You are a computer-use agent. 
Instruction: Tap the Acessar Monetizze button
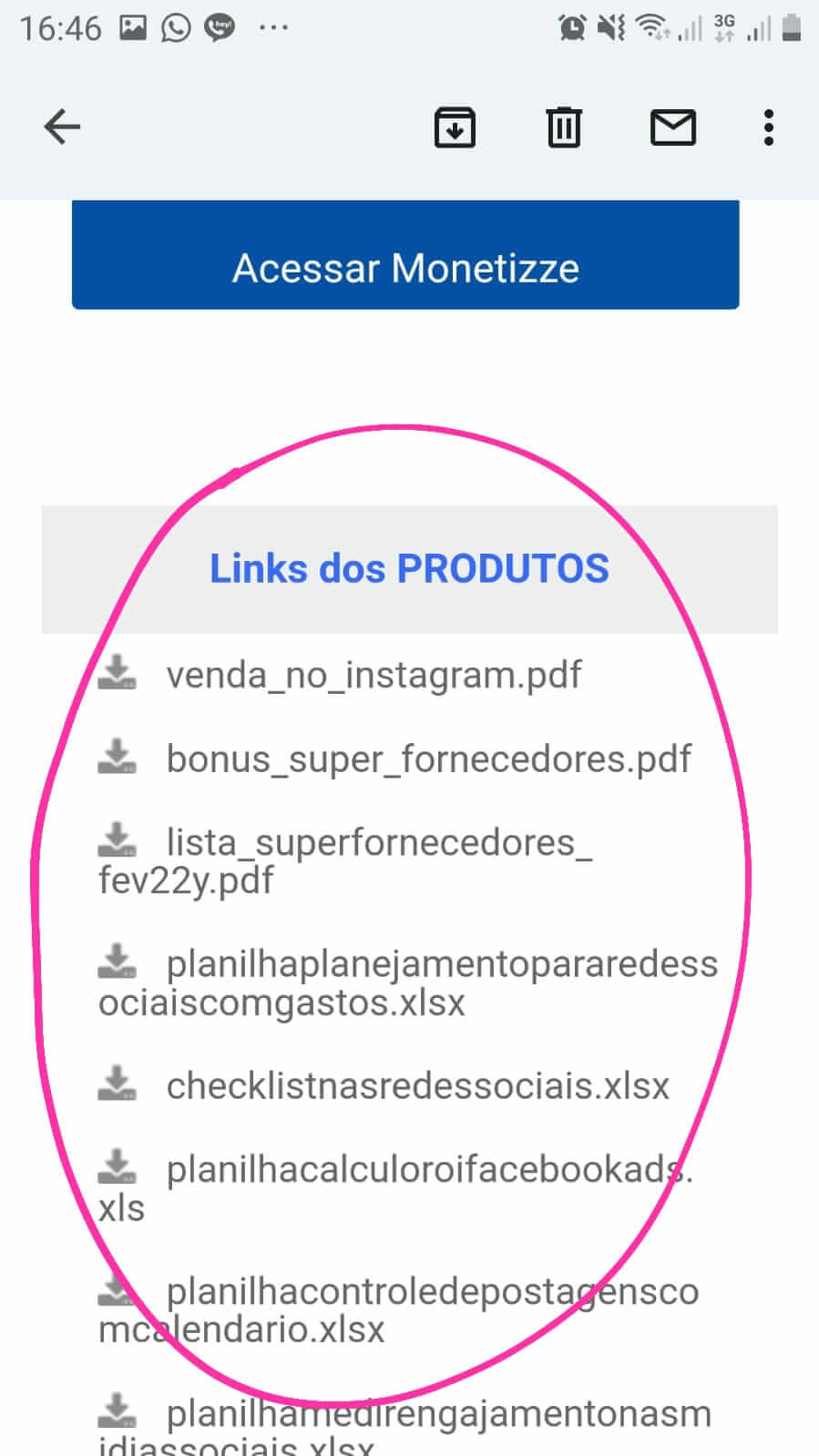(x=405, y=255)
